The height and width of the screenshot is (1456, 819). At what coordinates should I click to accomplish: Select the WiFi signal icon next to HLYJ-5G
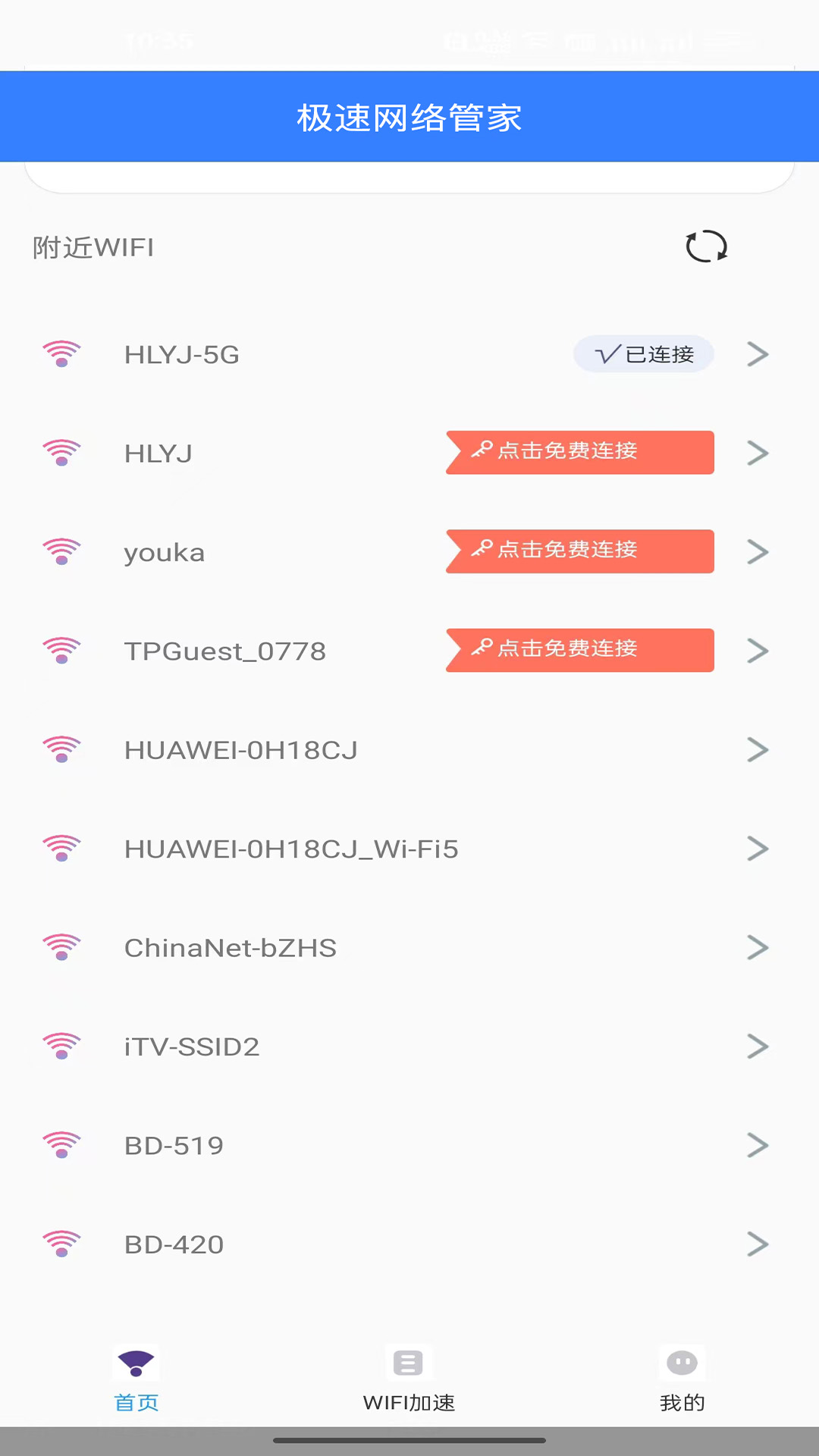tap(63, 353)
